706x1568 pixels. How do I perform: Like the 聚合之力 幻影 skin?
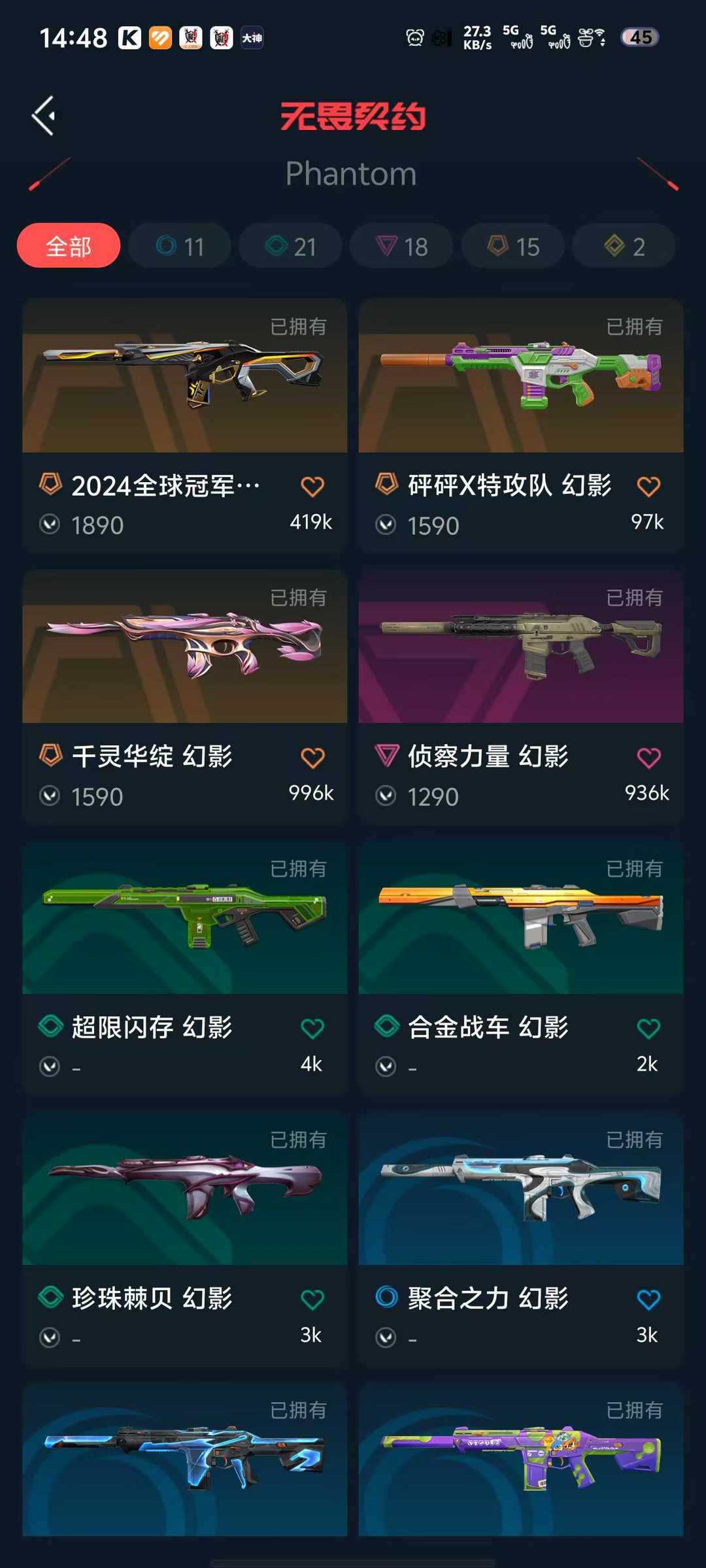648,1300
